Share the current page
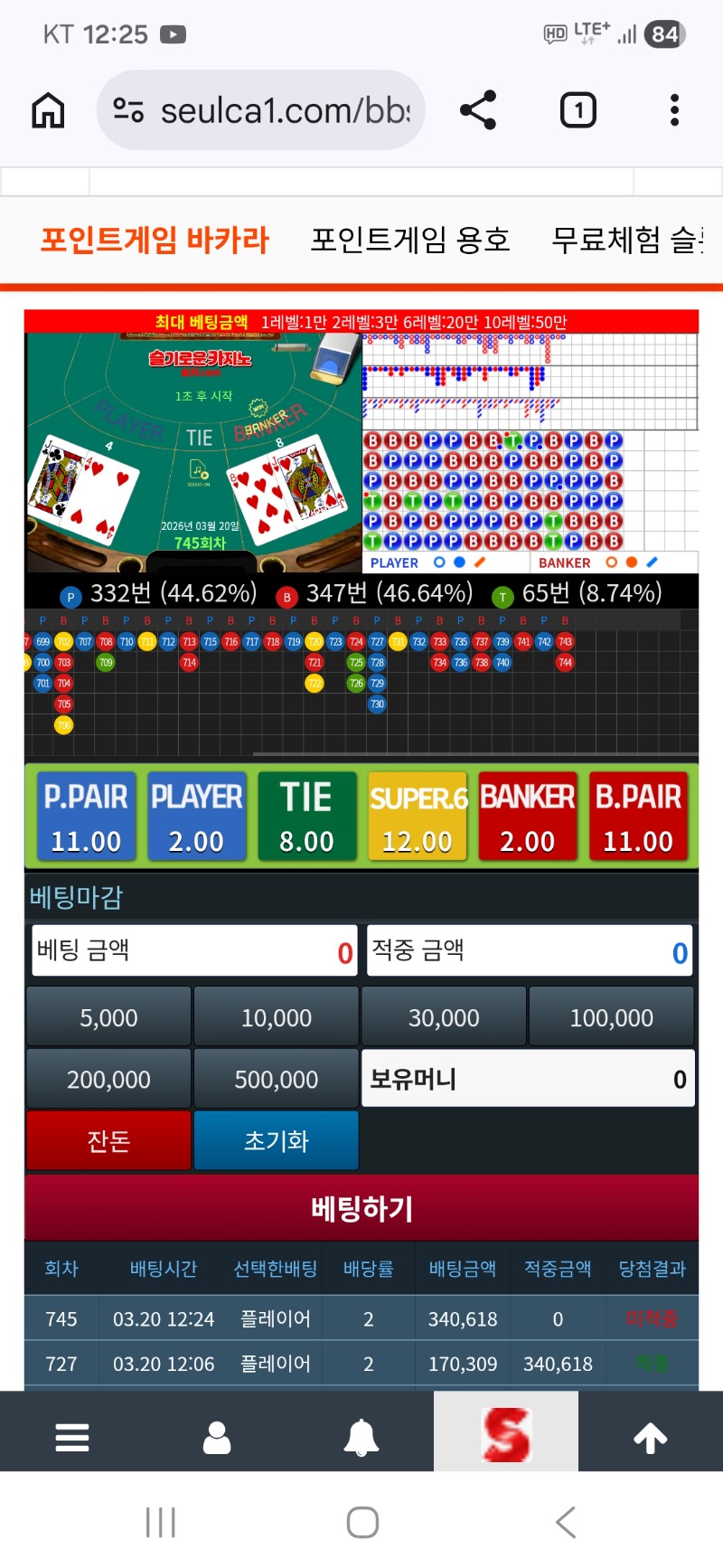The height and width of the screenshot is (1568, 723). click(478, 110)
